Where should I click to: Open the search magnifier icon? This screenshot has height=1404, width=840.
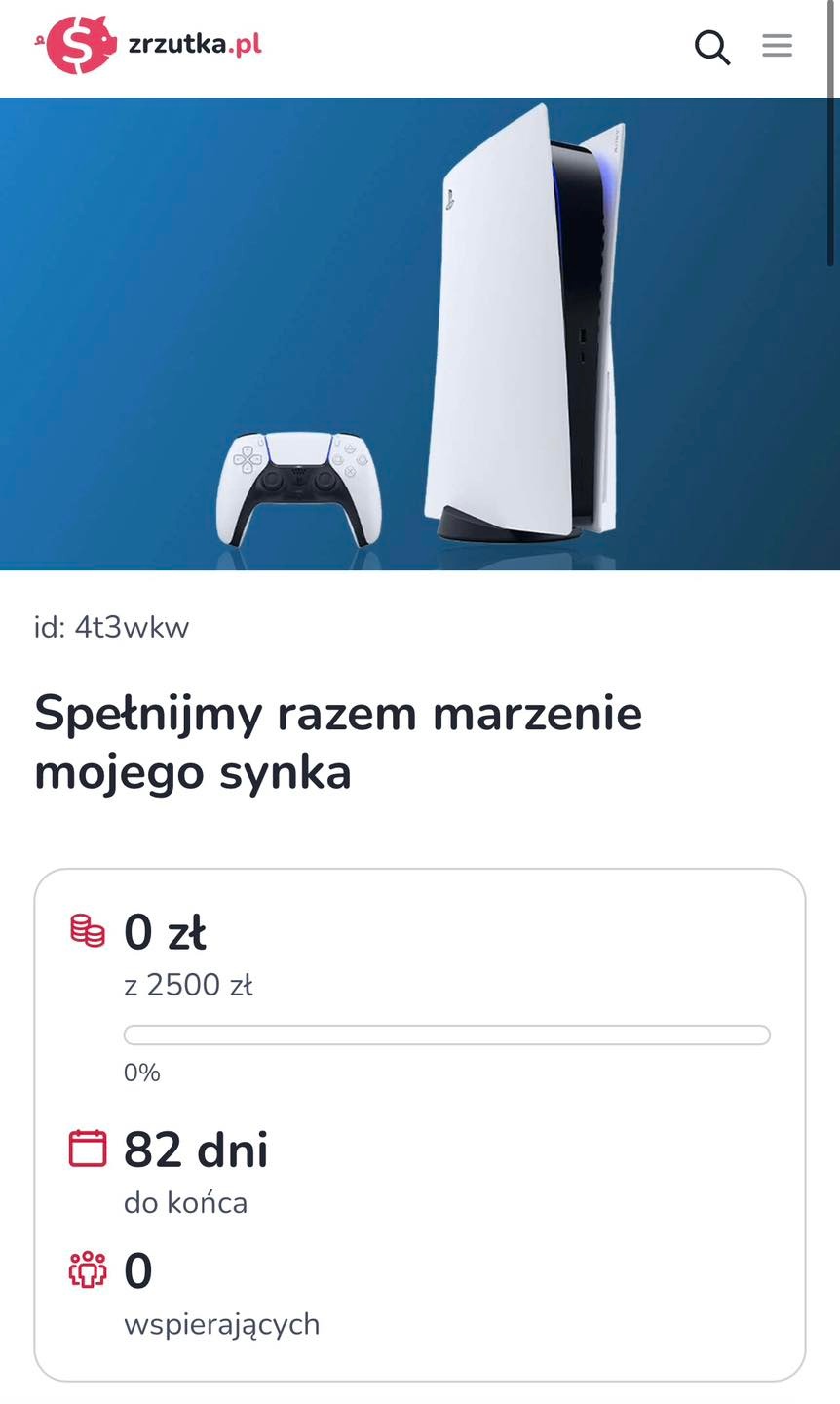(711, 46)
